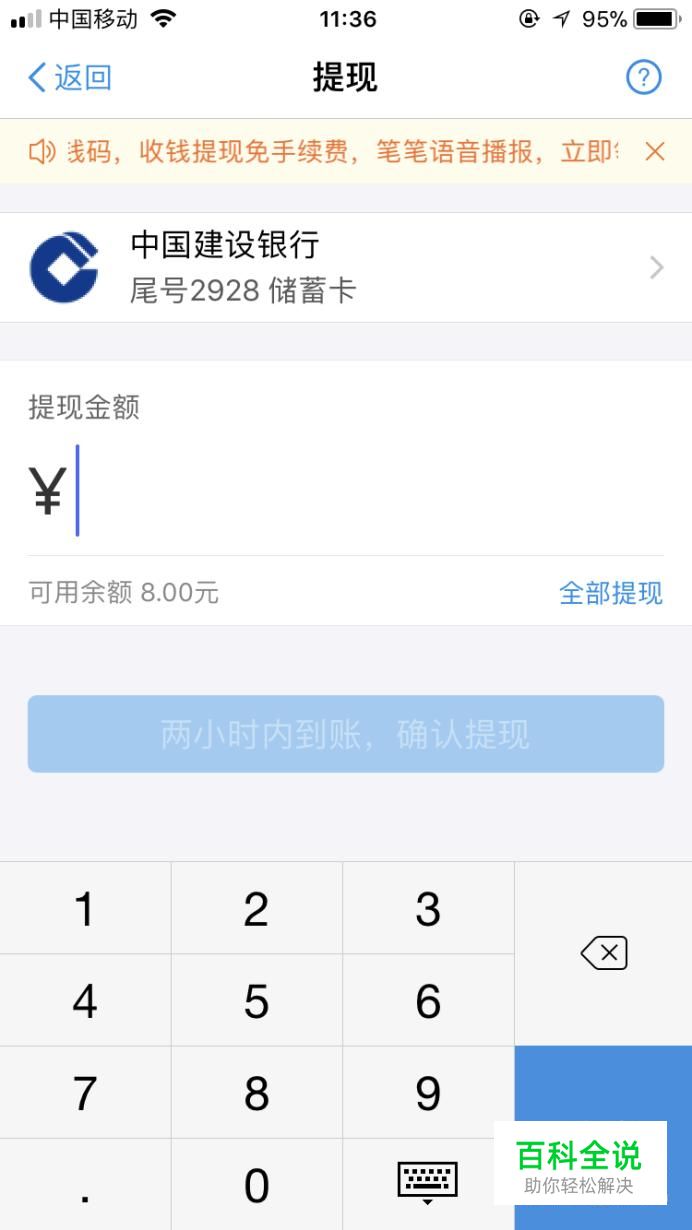Confirm with 两小时内到账，确认提现 button
The width and height of the screenshot is (692, 1230).
[346, 734]
